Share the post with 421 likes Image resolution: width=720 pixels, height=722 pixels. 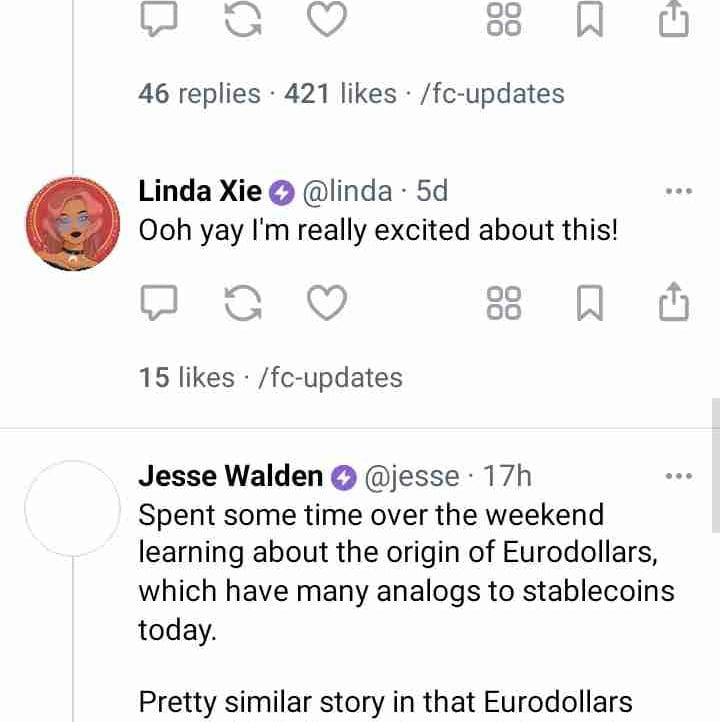674,20
